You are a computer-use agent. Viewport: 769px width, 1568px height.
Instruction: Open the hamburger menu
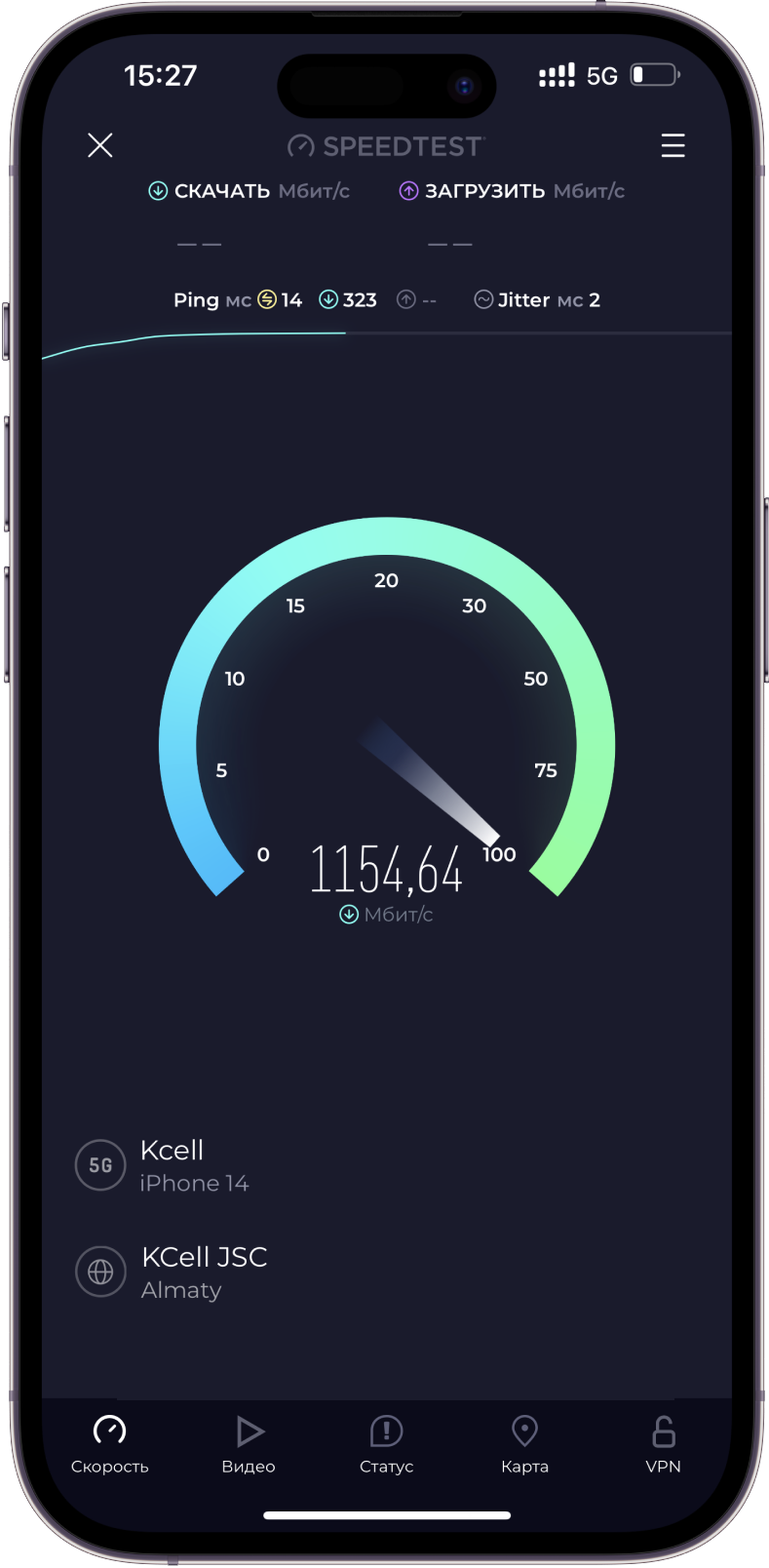point(673,145)
